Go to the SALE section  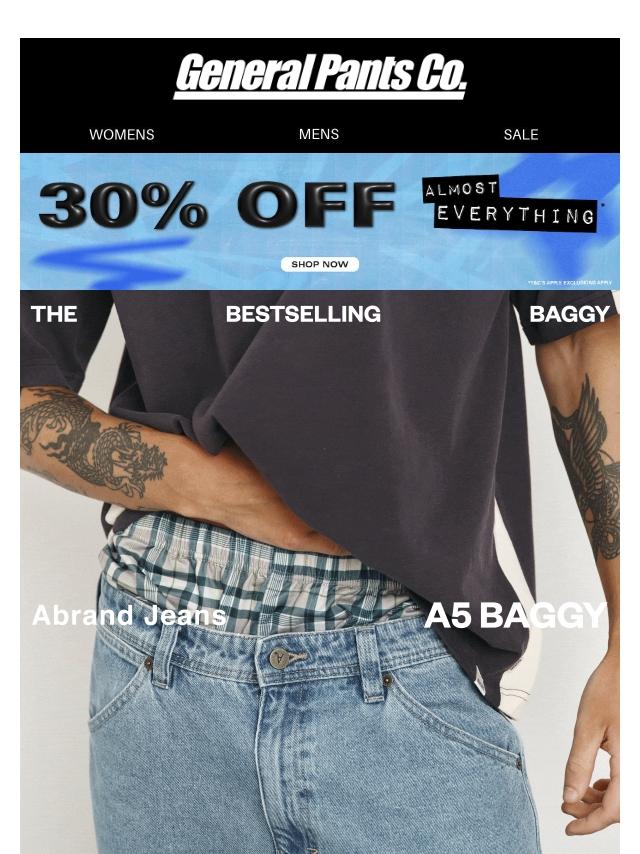point(520,134)
